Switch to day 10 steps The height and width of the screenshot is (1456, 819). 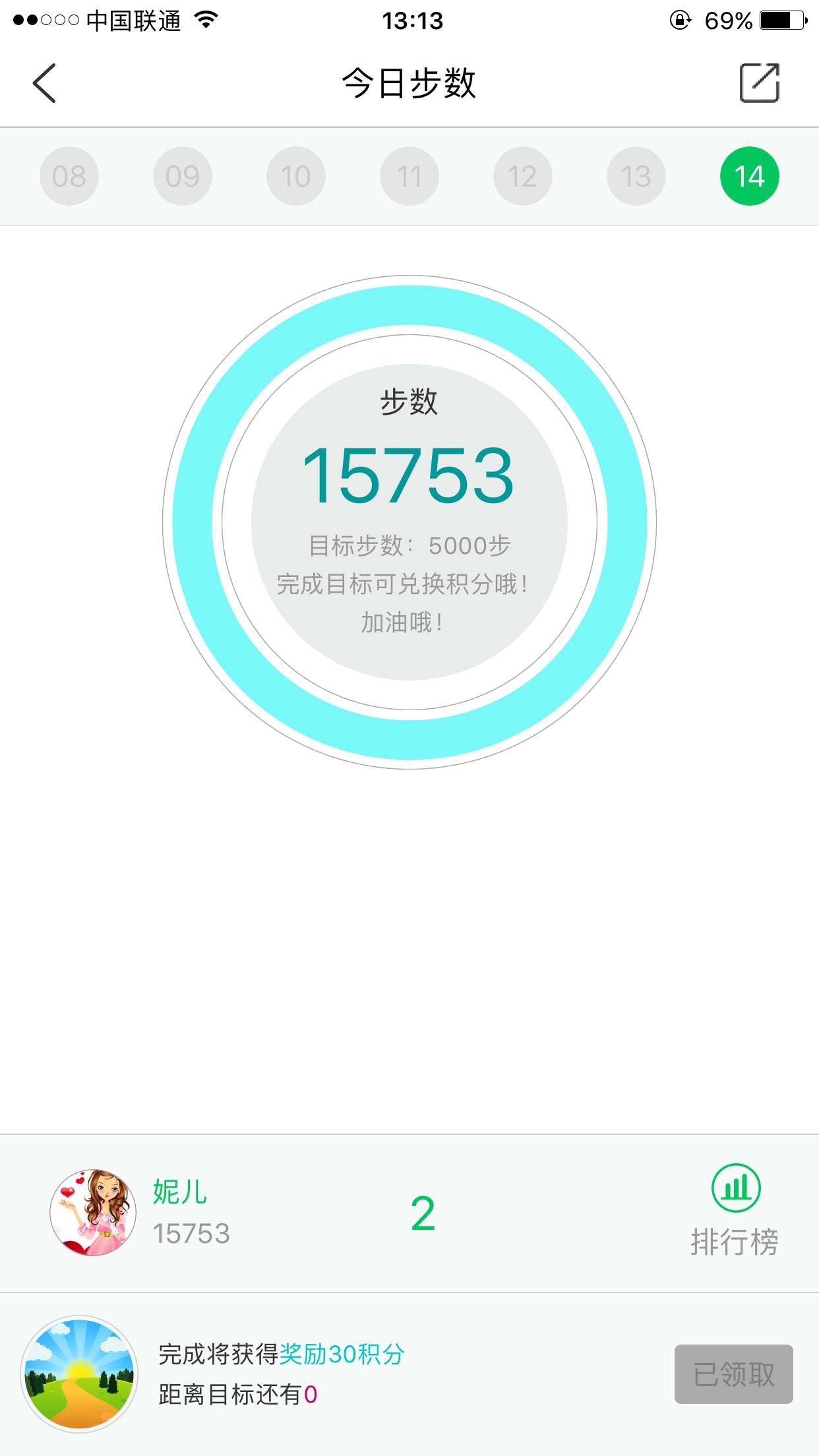[x=296, y=176]
